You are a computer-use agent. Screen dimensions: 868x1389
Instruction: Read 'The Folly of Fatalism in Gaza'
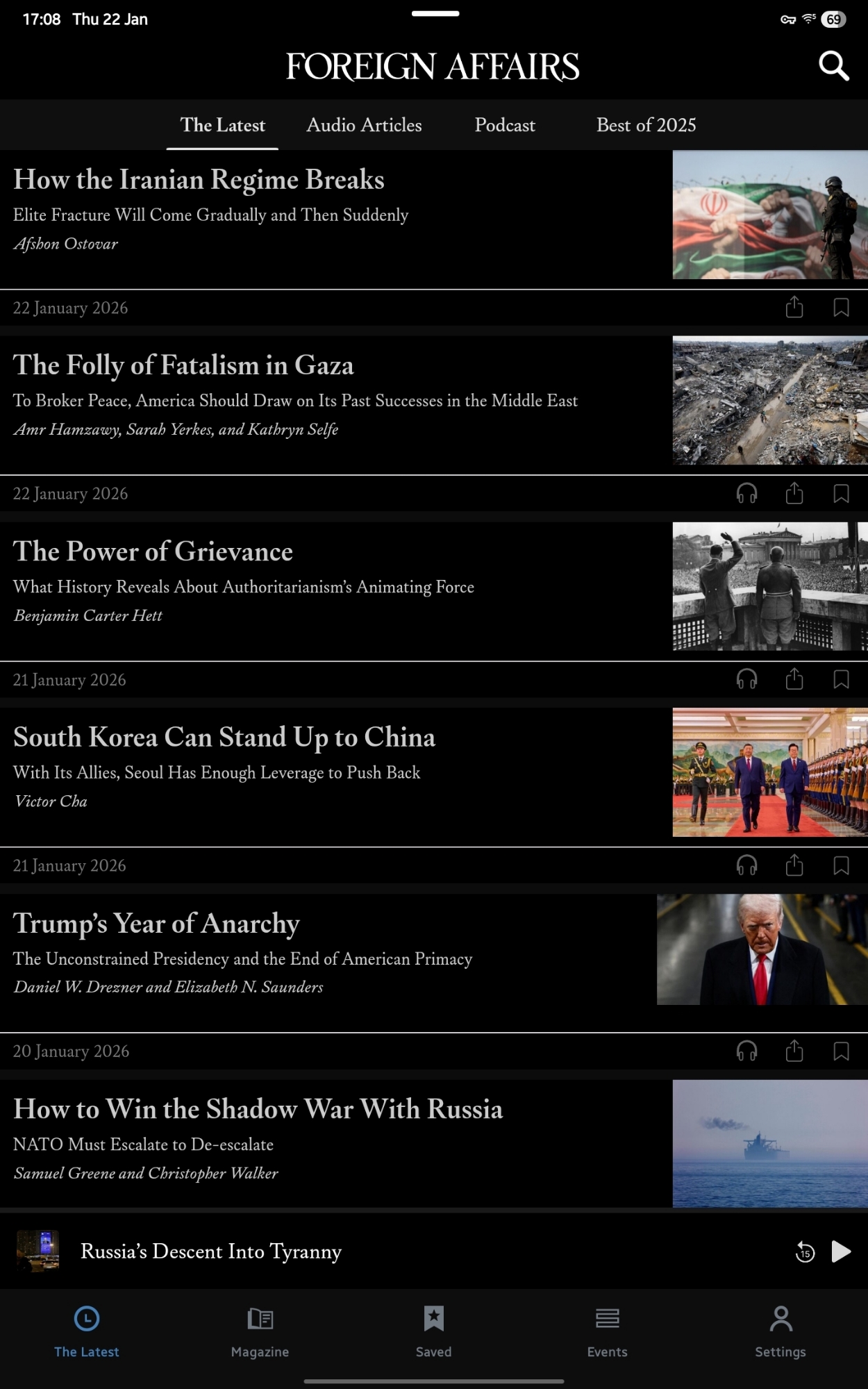coord(183,365)
